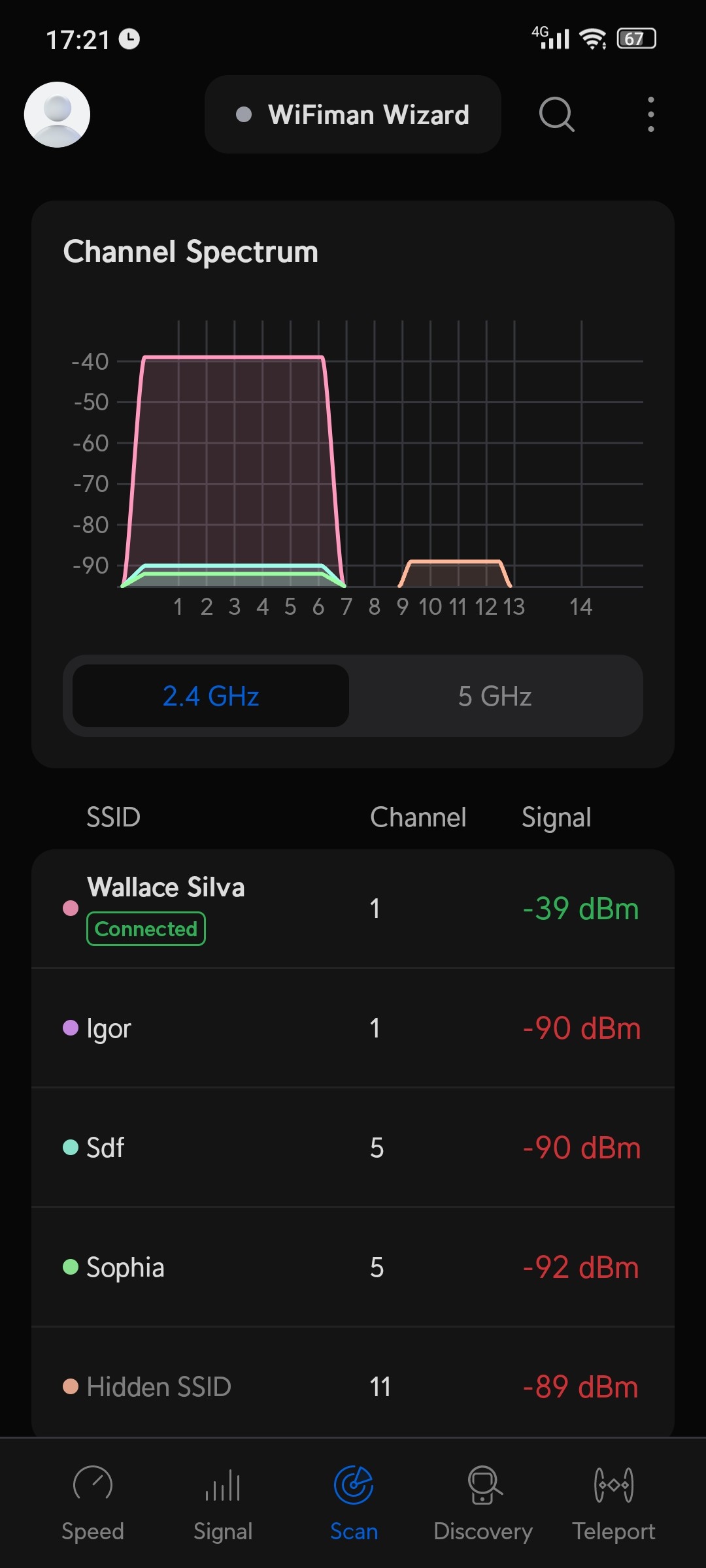Switch to the 5 GHz band
This screenshot has width=706, height=1568.
tap(495, 696)
